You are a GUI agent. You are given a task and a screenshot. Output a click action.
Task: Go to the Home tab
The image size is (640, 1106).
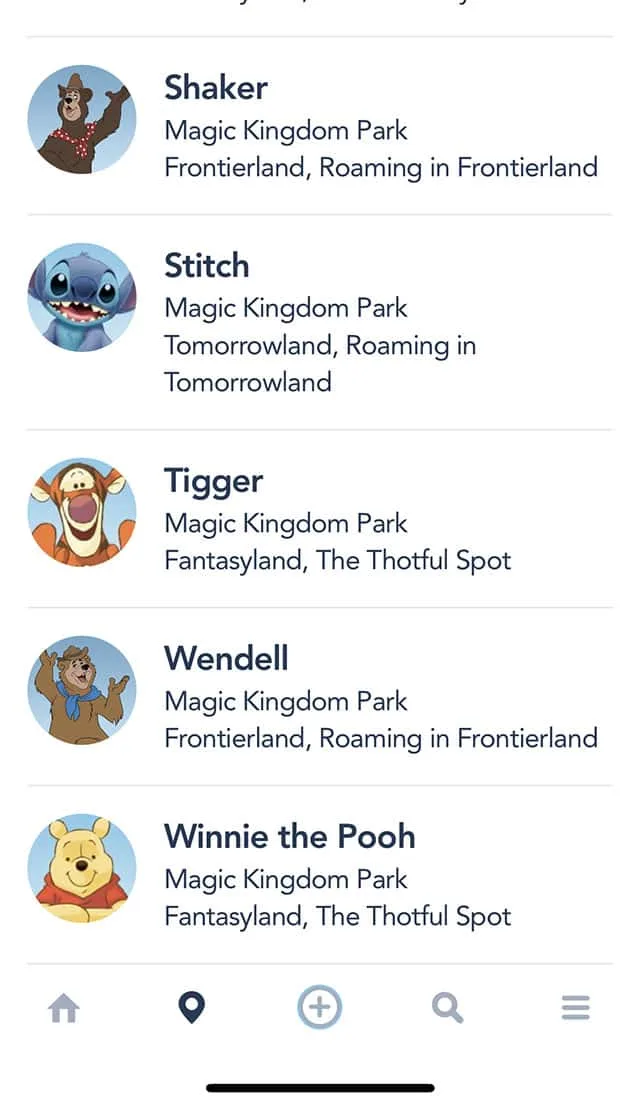tap(64, 1009)
